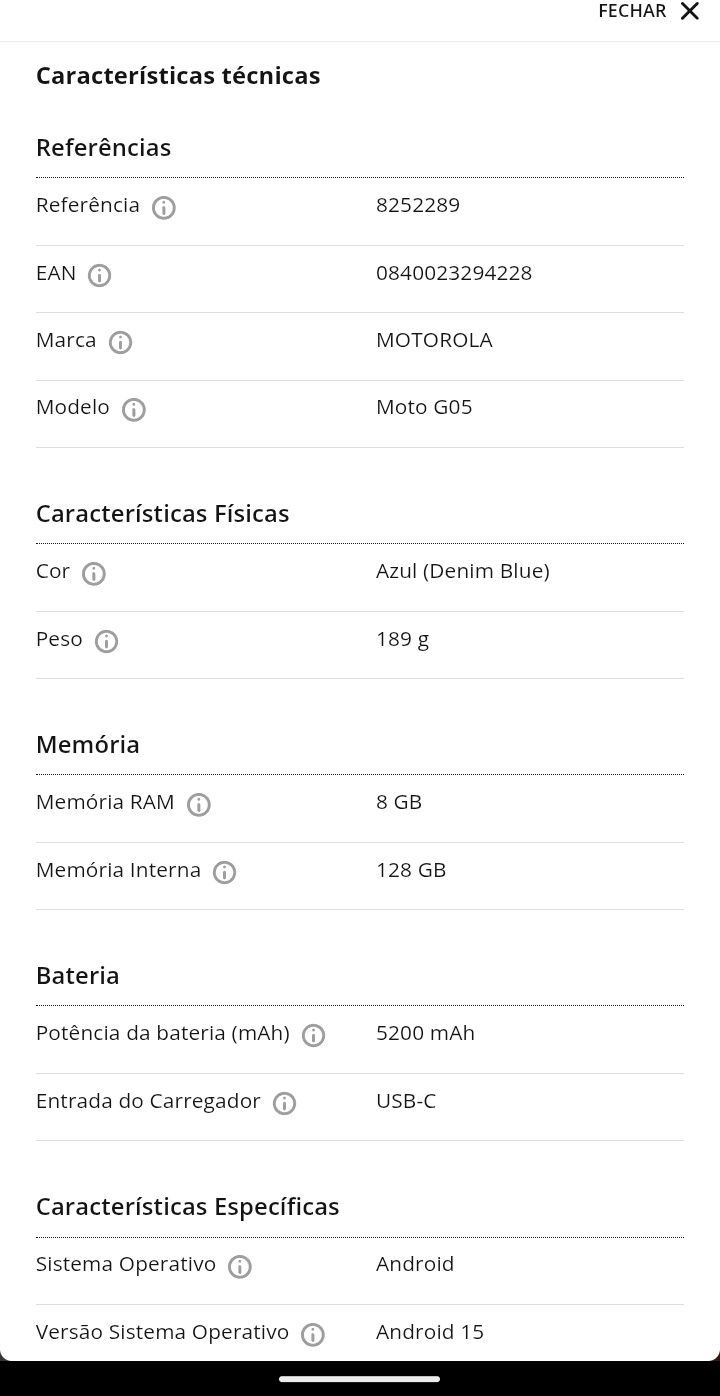
Task: Tap the info icon for Versão Sistema Operativo
Action: point(312,1335)
